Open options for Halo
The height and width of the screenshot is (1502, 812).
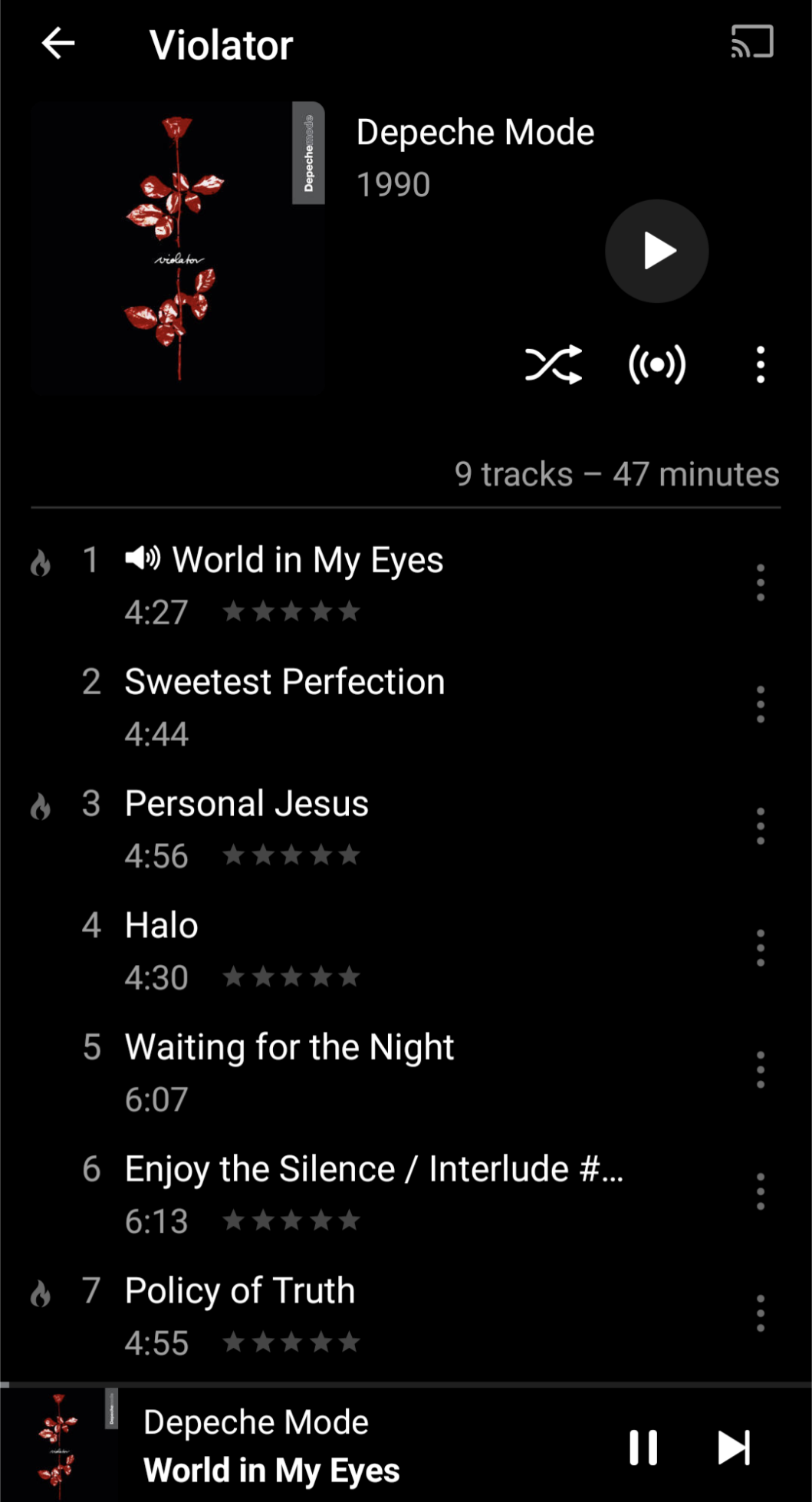(760, 948)
